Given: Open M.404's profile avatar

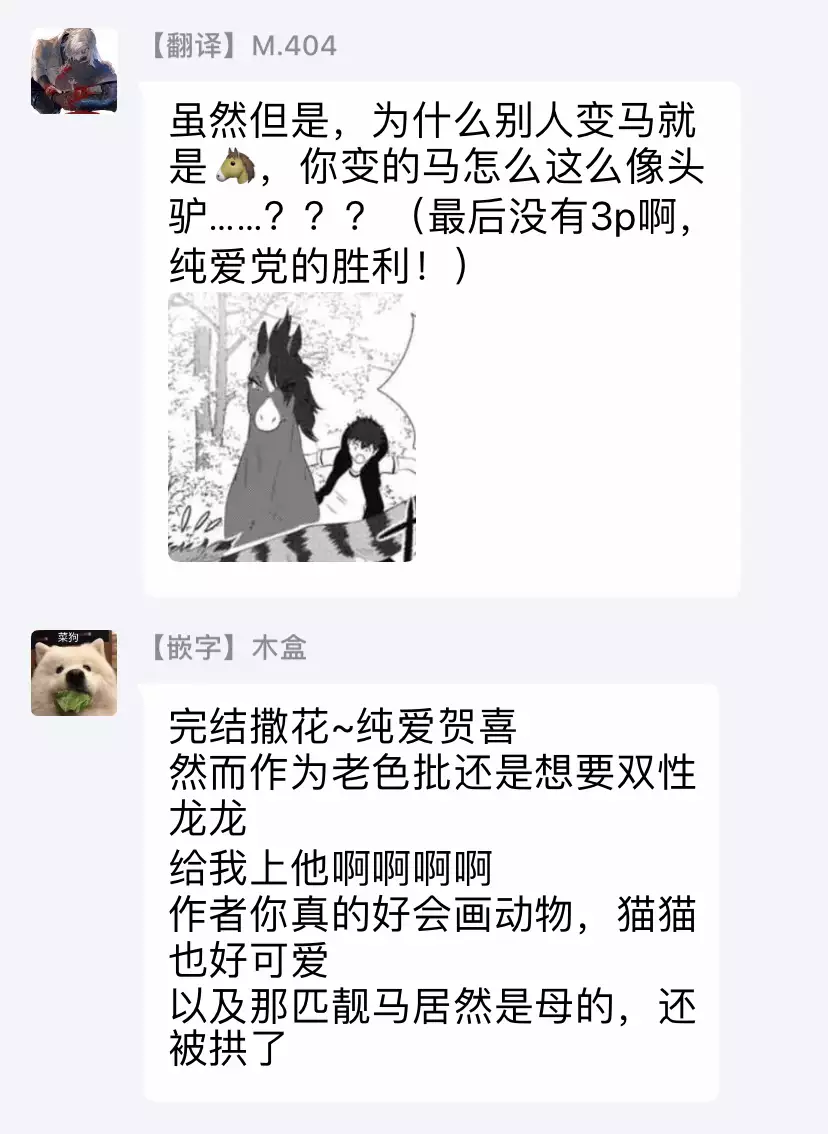Looking at the screenshot, I should point(74,71).
